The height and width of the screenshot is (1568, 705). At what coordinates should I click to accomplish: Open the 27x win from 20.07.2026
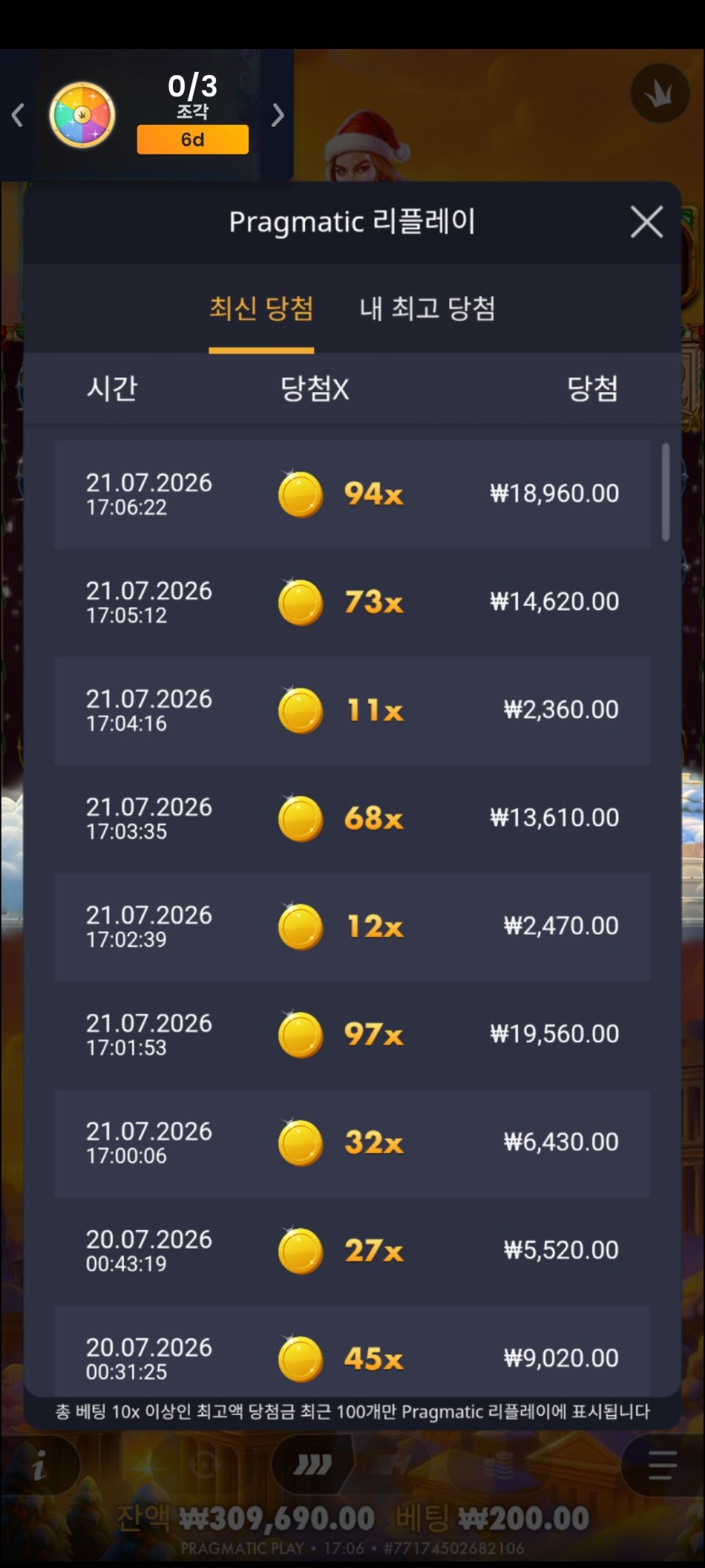352,1251
